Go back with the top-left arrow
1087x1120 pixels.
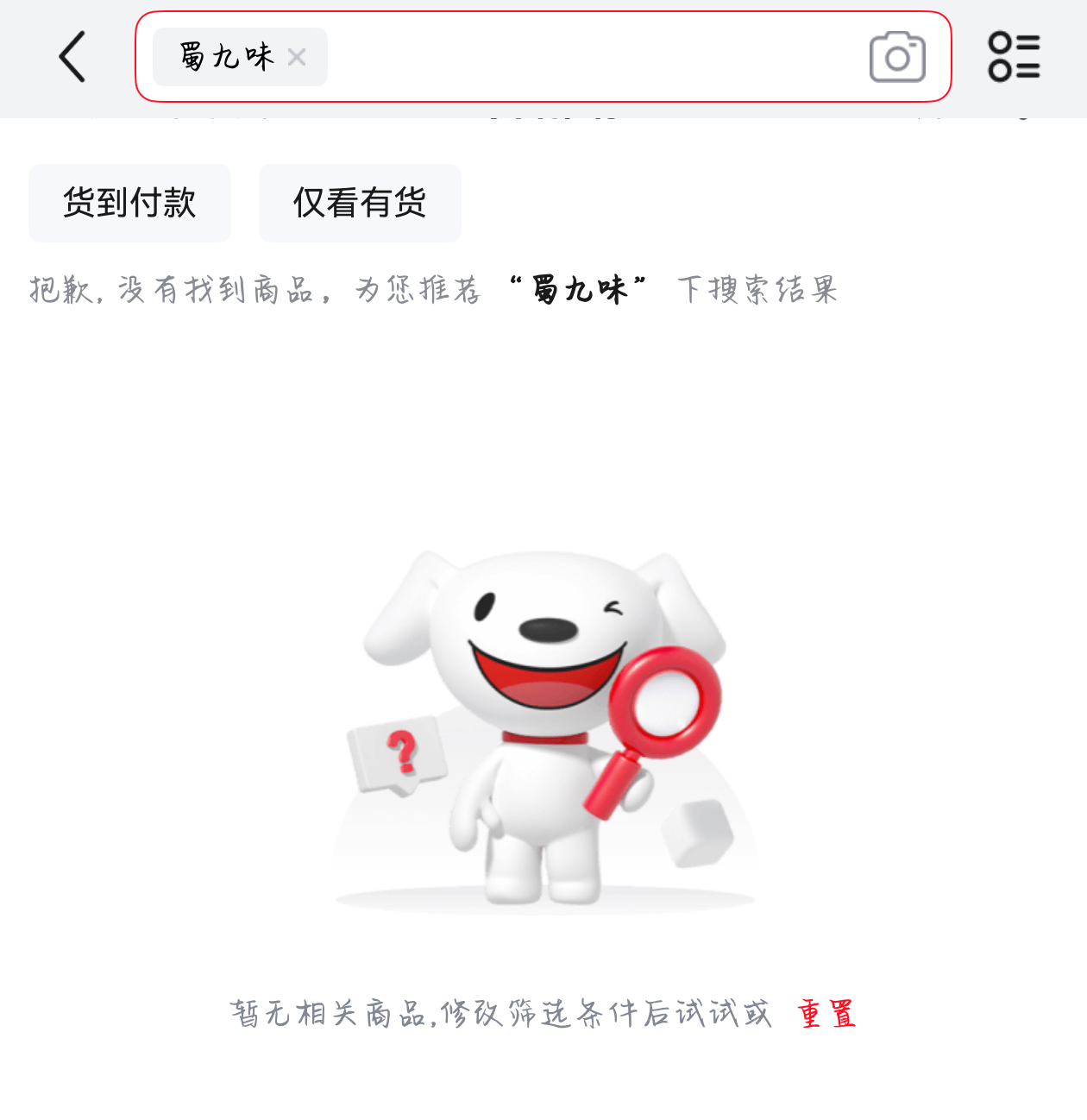pos(72,57)
